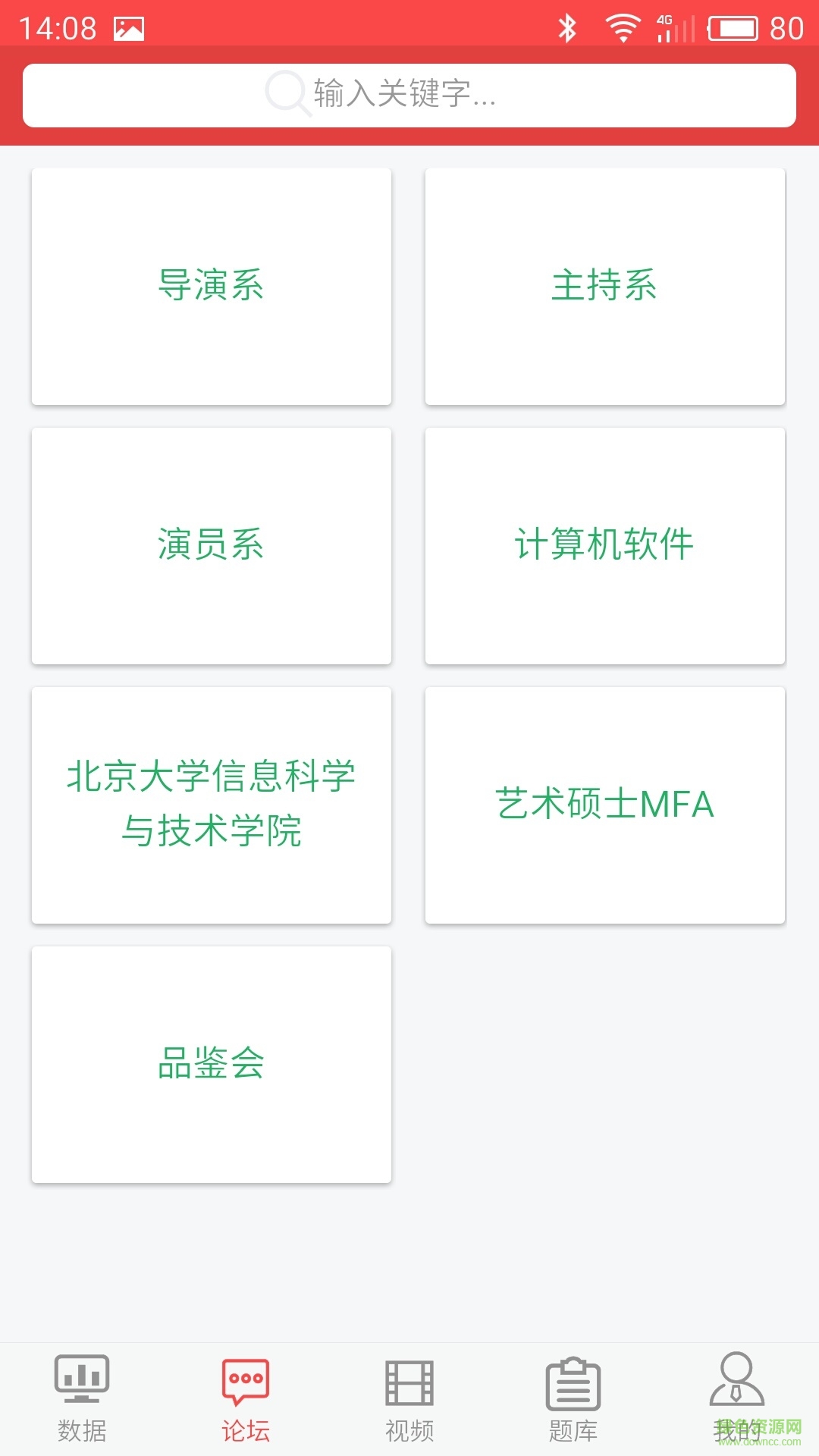Go to the 视频 tab

coord(409,1399)
